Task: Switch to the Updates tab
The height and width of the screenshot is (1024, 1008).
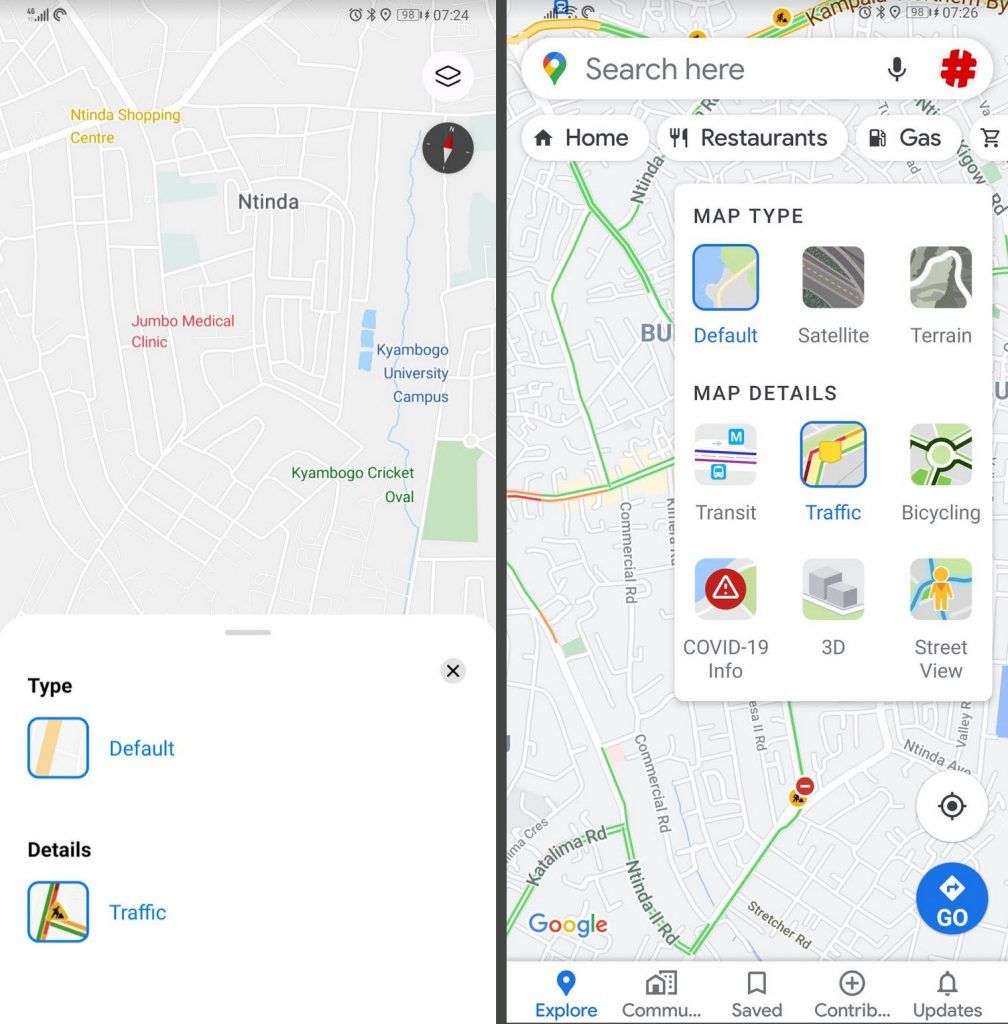Action: coord(947,994)
